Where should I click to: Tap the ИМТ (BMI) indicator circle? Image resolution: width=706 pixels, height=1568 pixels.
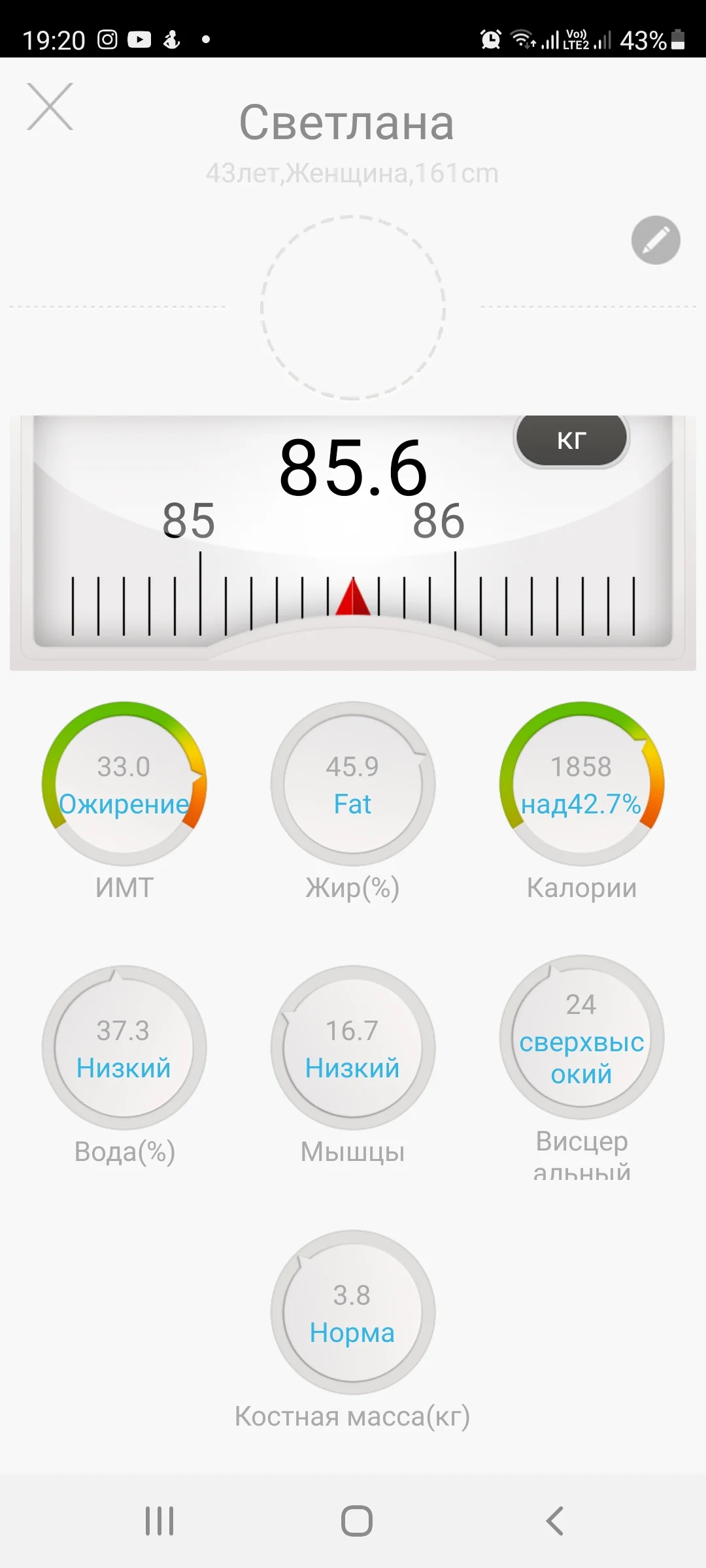point(126,784)
